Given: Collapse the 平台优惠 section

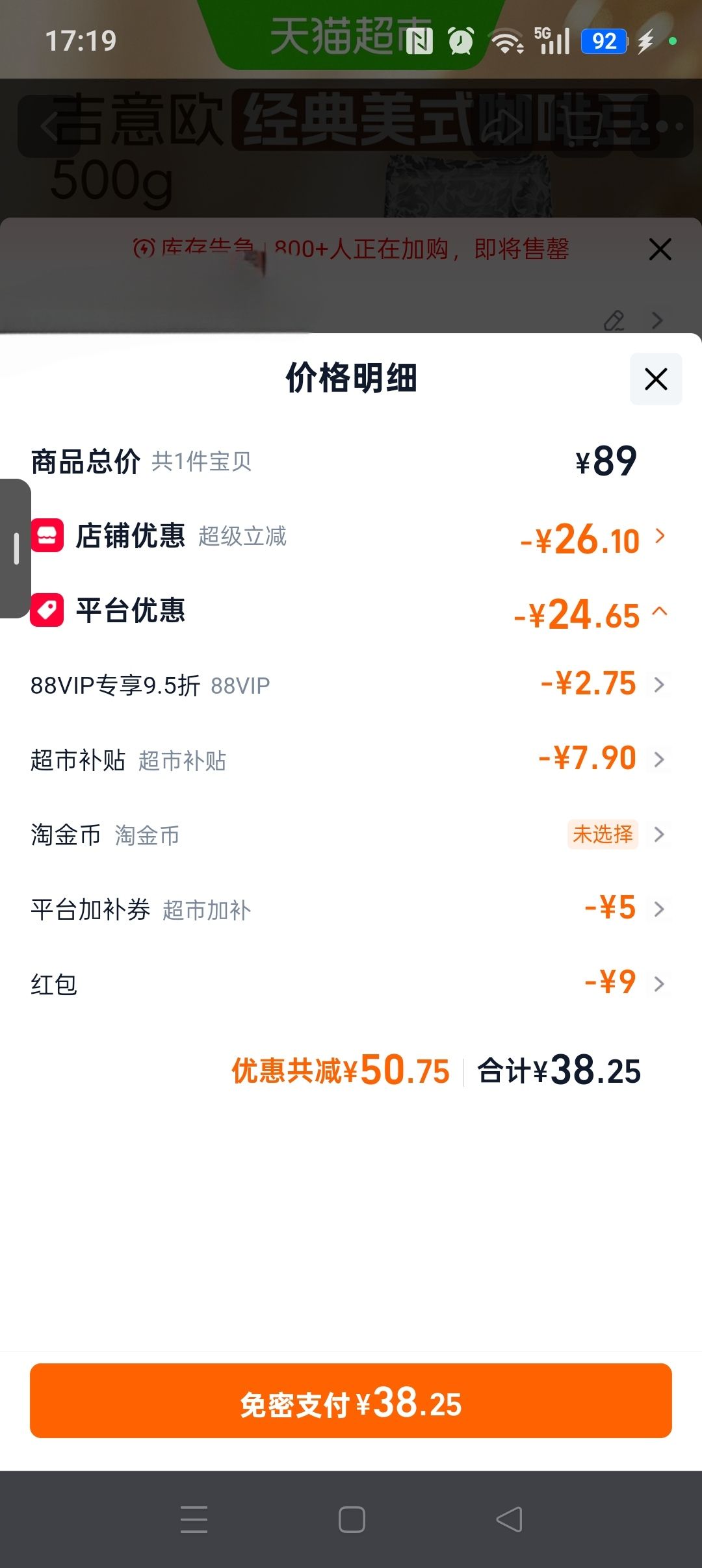Looking at the screenshot, I should point(351,611).
